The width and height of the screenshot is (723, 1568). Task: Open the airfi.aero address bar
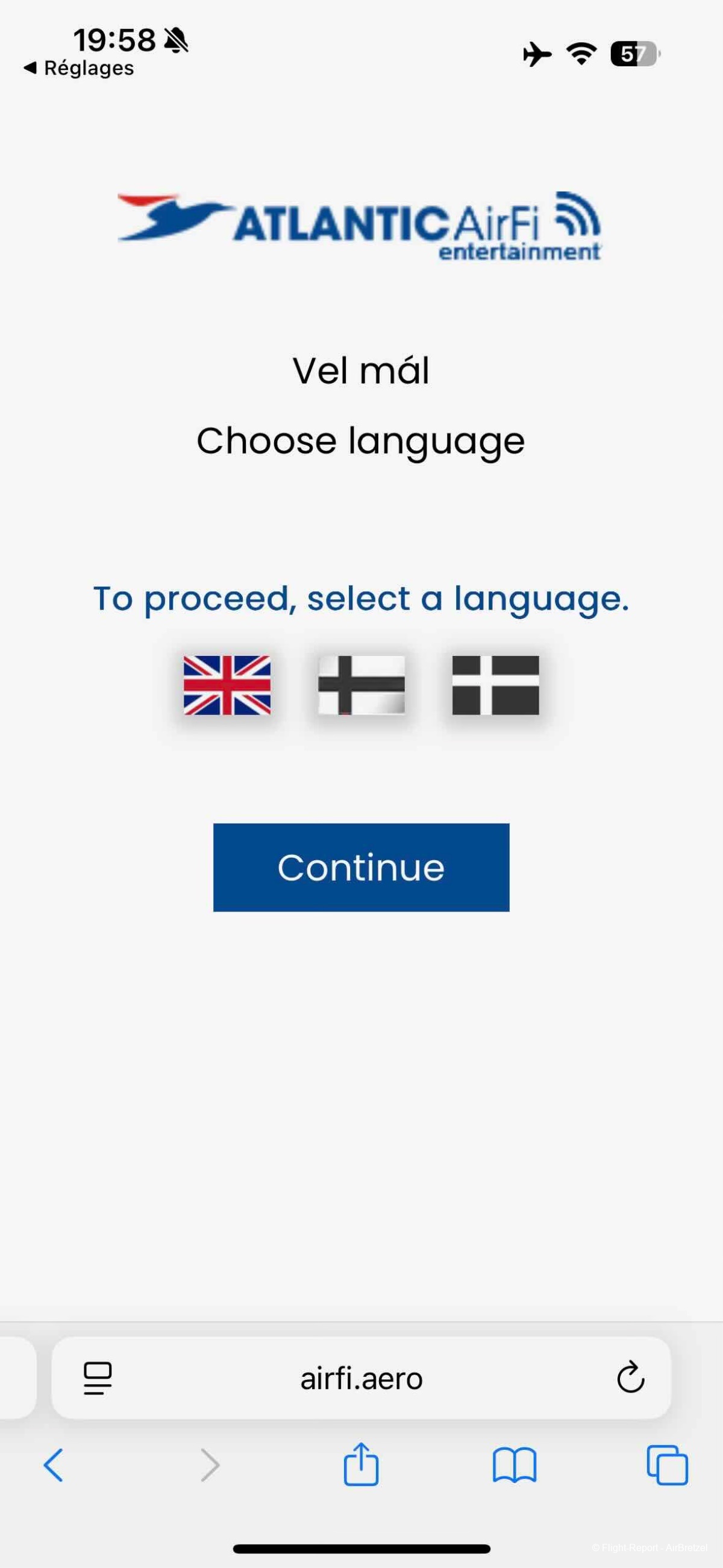tap(361, 1378)
